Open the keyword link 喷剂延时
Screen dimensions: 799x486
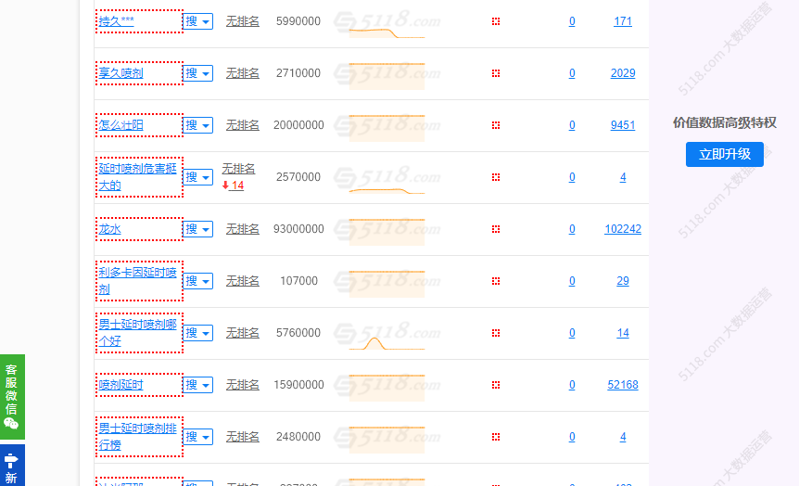121,385
